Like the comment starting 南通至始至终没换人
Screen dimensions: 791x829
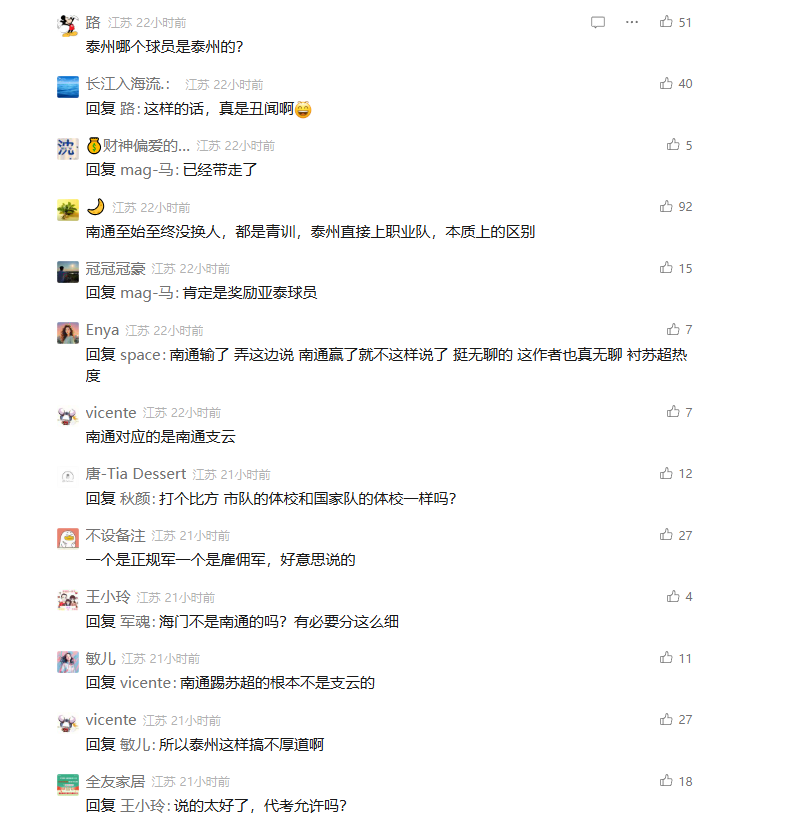(666, 207)
